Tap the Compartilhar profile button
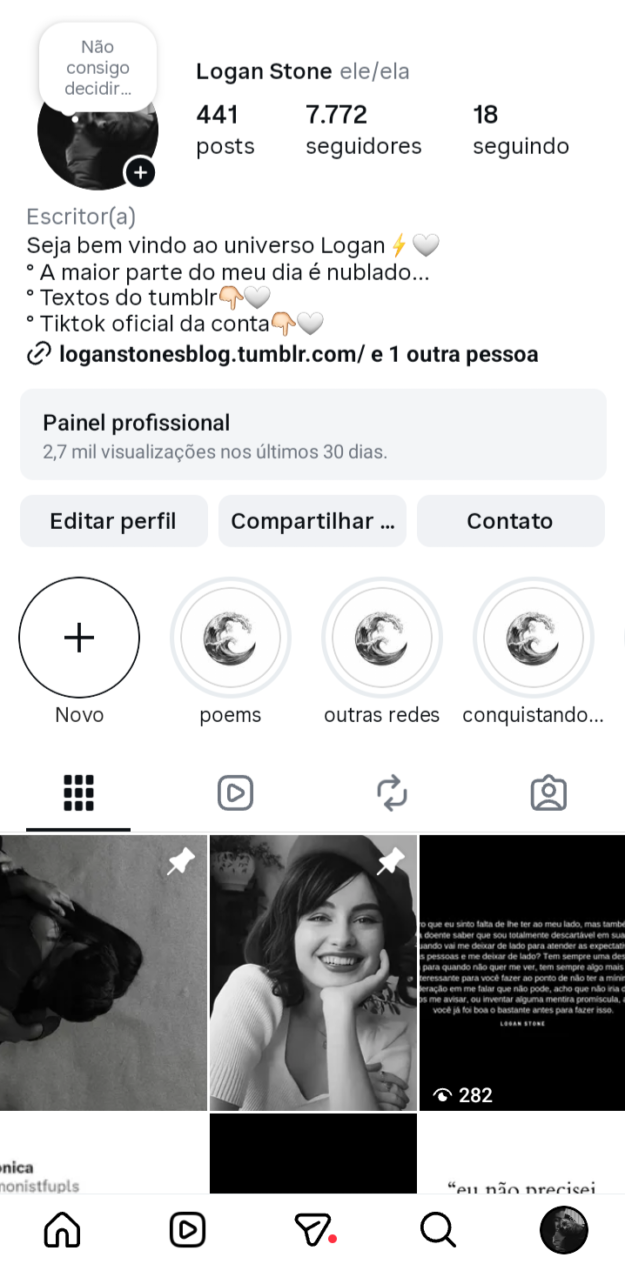The width and height of the screenshot is (625, 1264). 312,521
